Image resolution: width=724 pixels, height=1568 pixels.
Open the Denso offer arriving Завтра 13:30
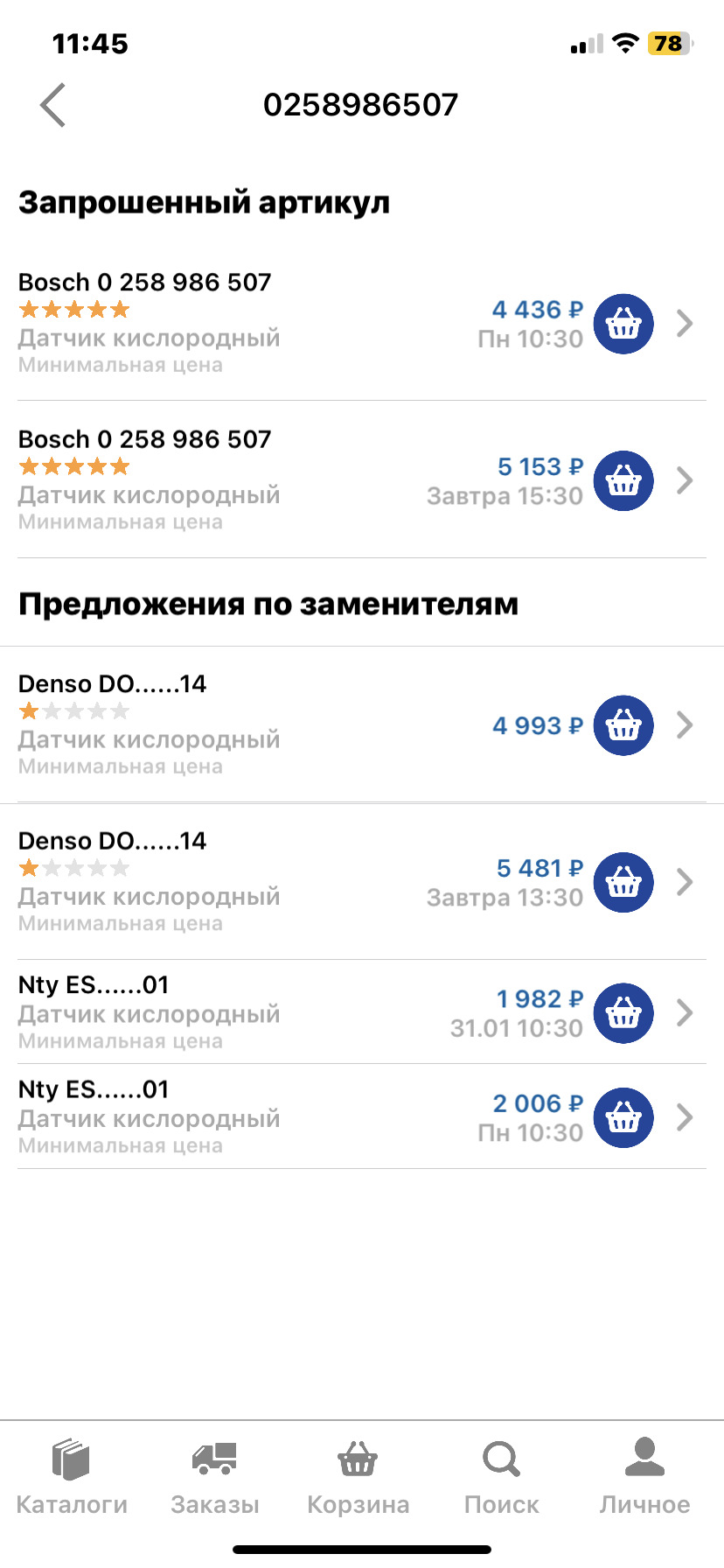click(x=686, y=882)
